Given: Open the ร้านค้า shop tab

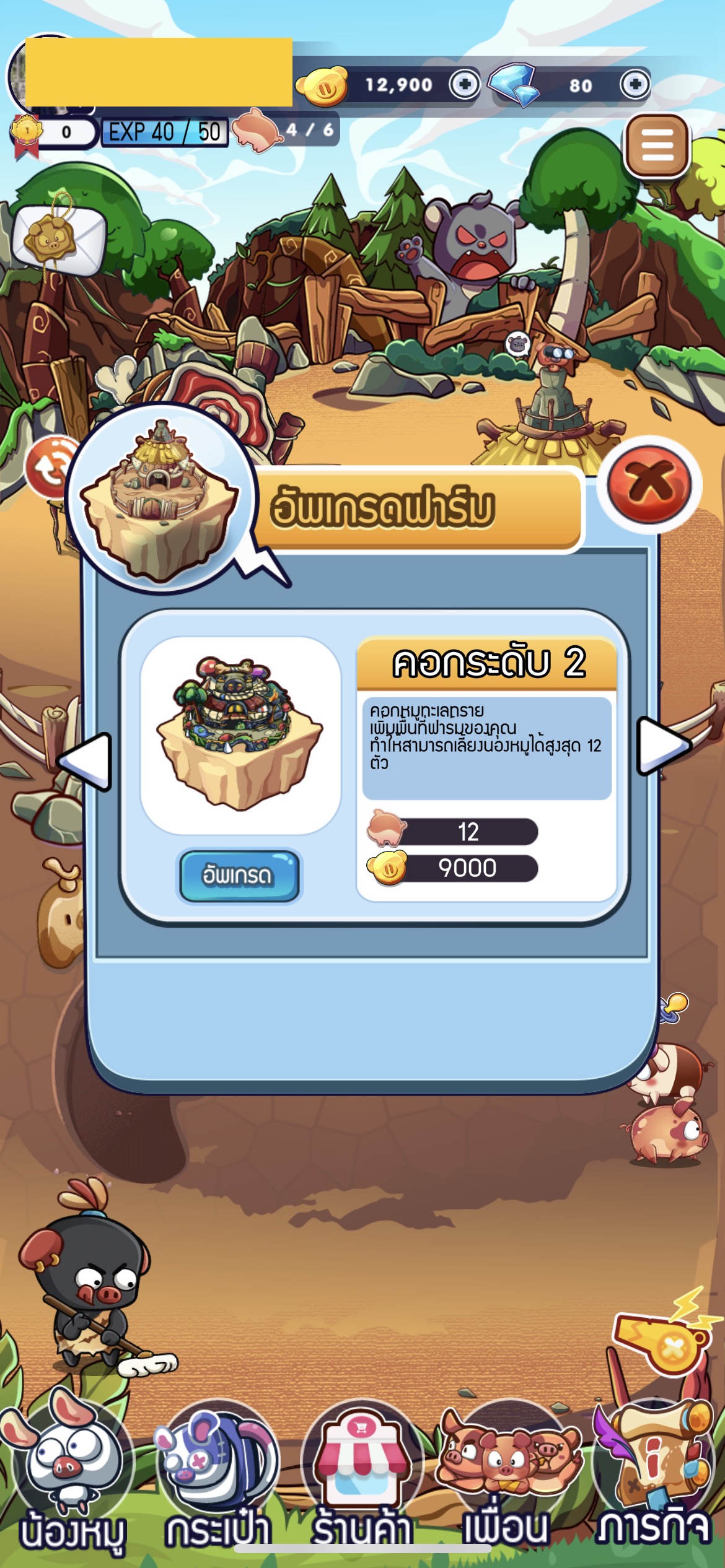Looking at the screenshot, I should (362, 1480).
